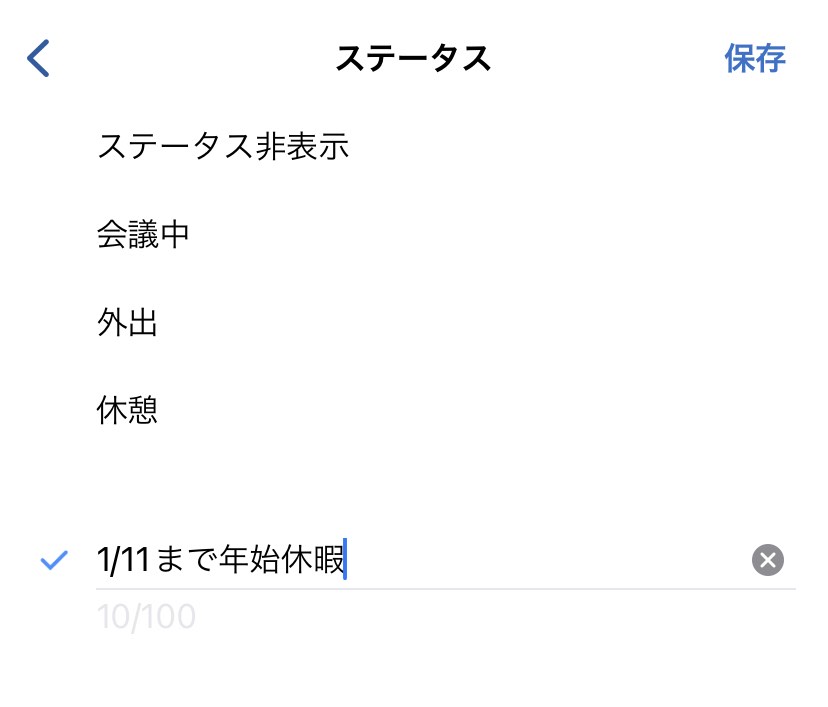Viewport: 828px width, 707px height.
Task: Set status to 外出
Action: [127, 323]
